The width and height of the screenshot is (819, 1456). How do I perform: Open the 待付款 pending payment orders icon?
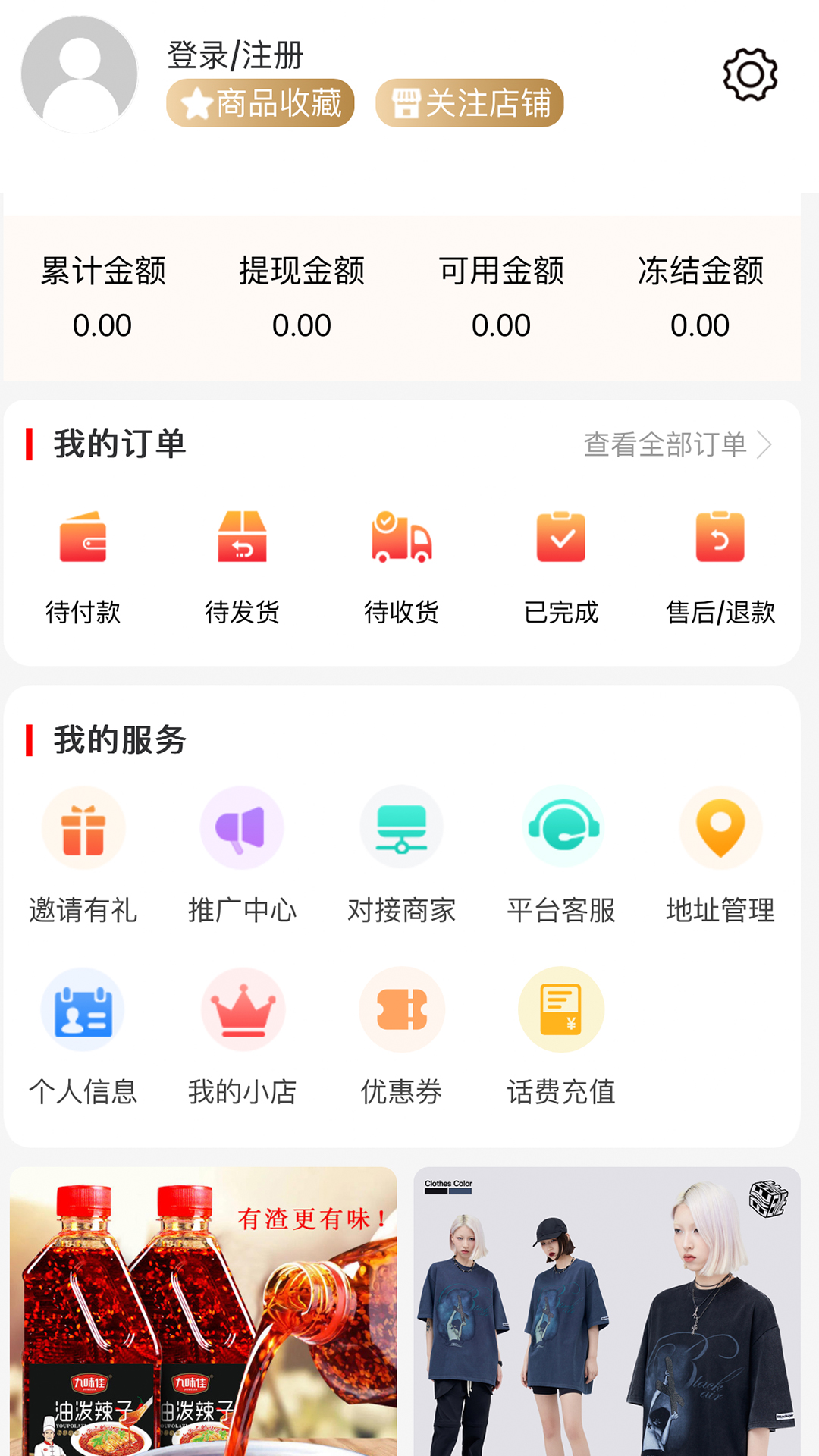(x=83, y=538)
